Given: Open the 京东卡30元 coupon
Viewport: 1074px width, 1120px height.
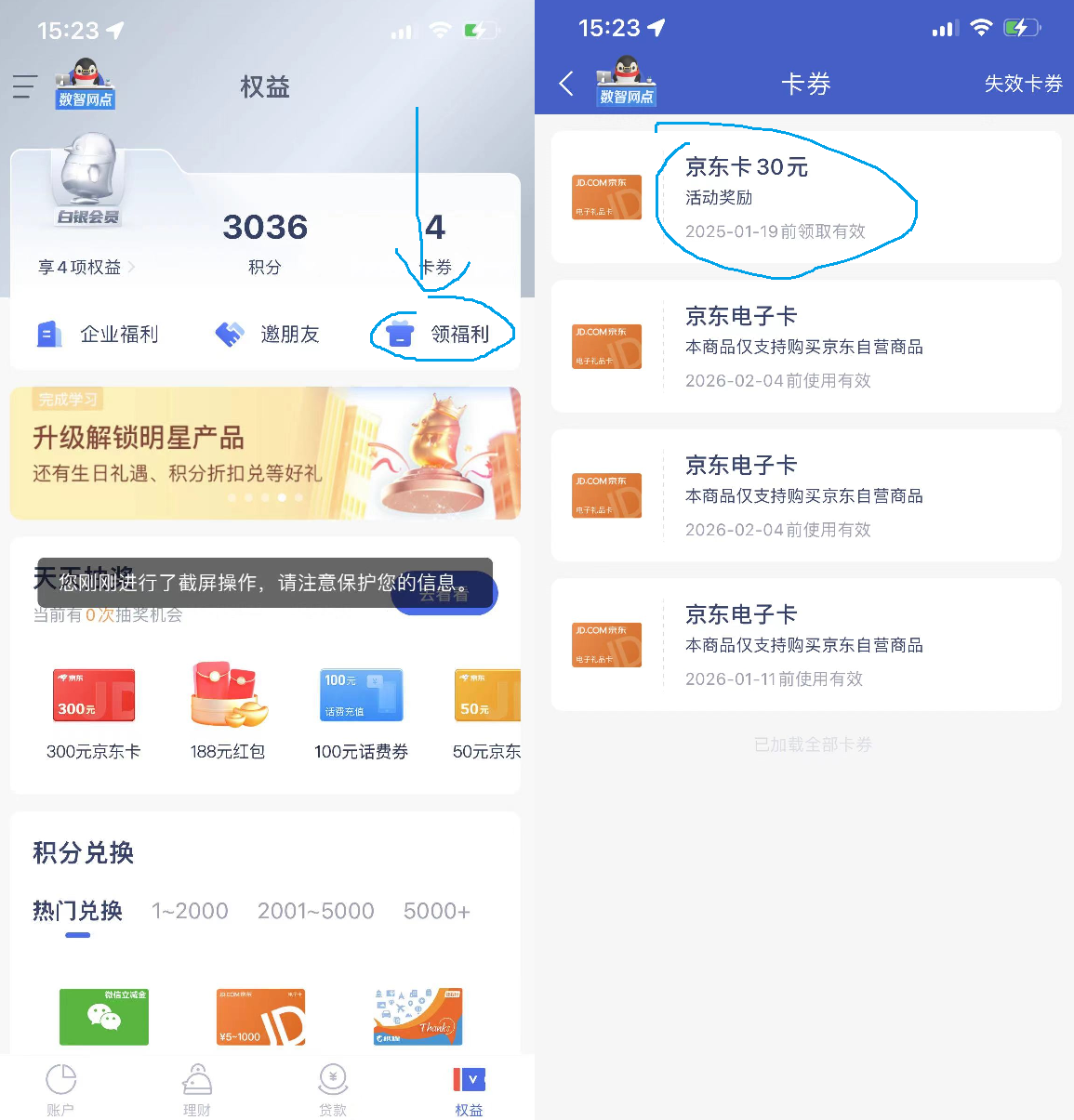Looking at the screenshot, I should coord(805,197).
